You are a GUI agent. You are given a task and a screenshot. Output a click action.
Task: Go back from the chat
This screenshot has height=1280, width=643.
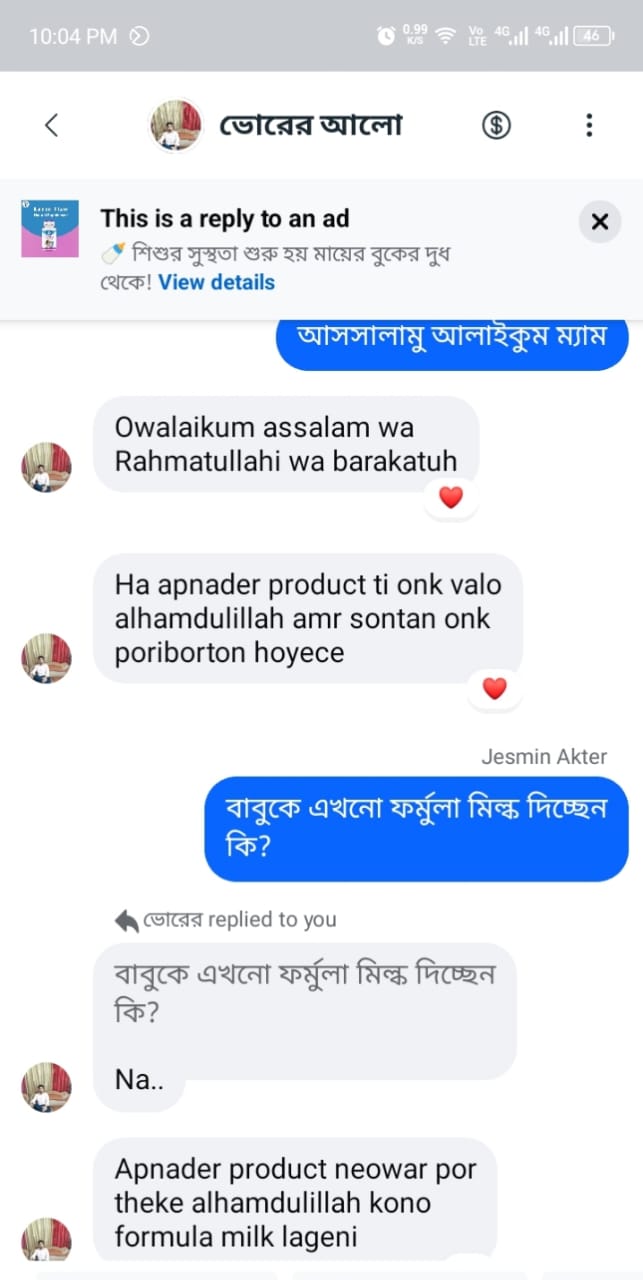click(x=52, y=125)
